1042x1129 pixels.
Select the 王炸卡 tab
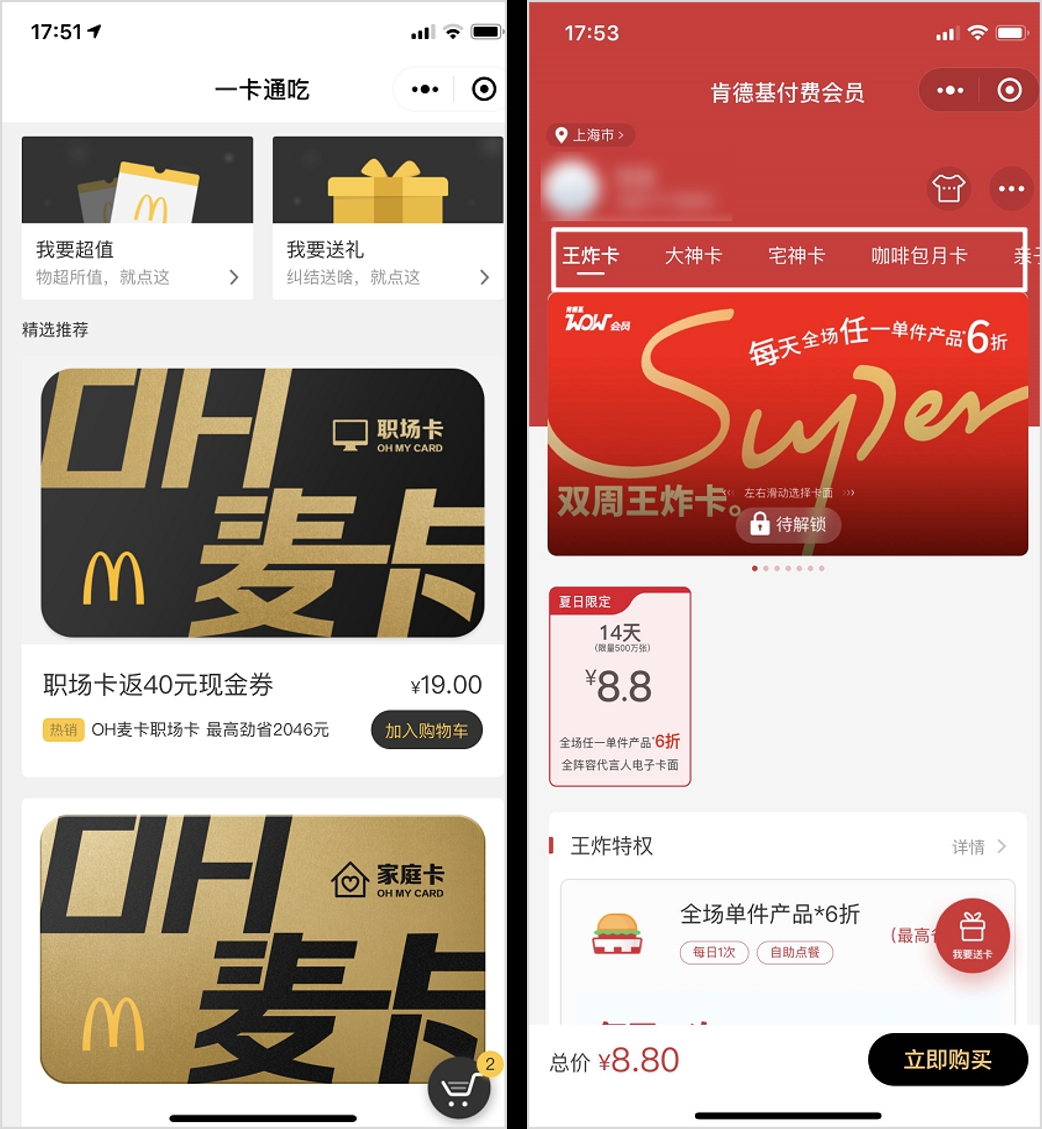(590, 256)
